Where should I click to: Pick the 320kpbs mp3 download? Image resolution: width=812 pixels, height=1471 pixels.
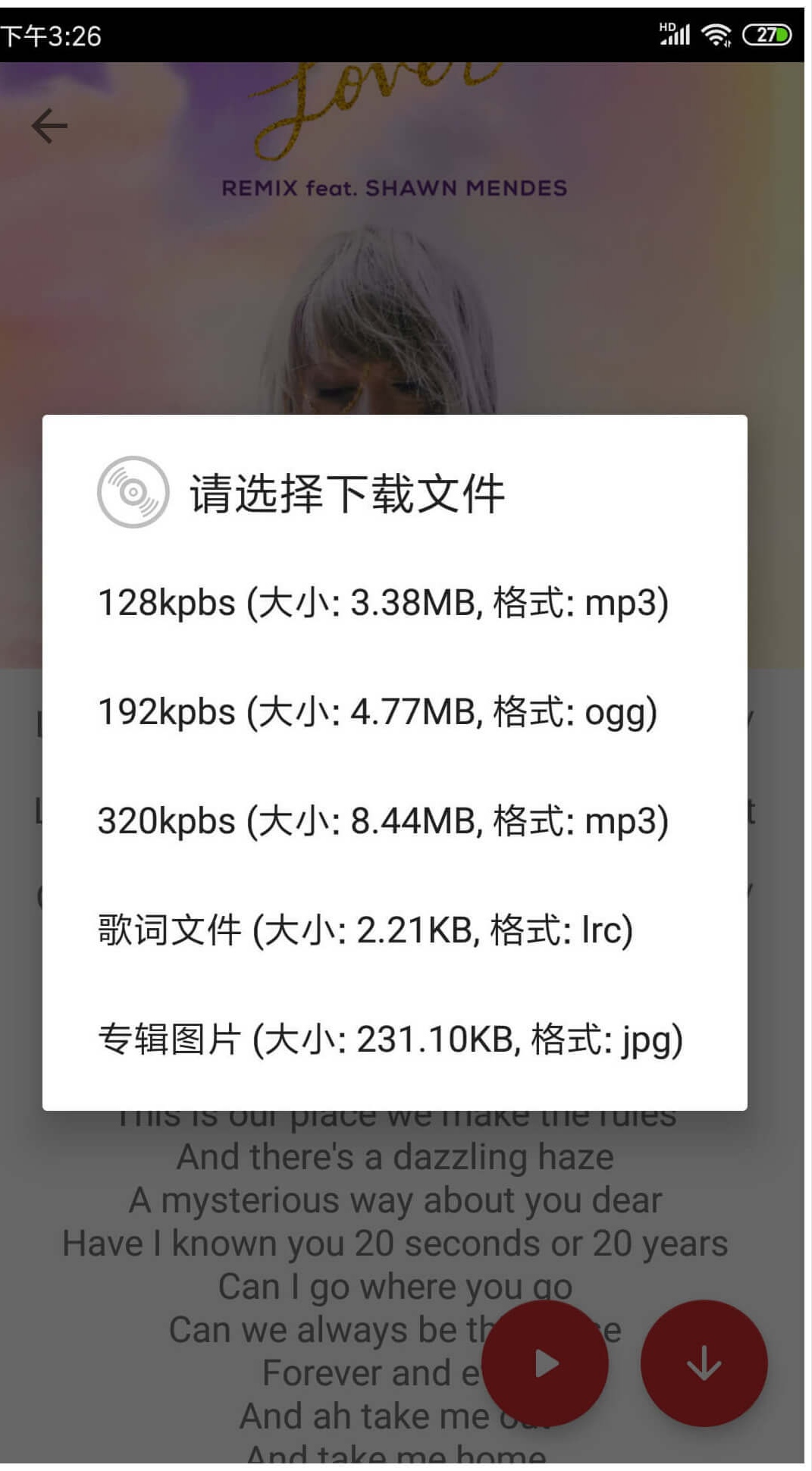[394, 821]
